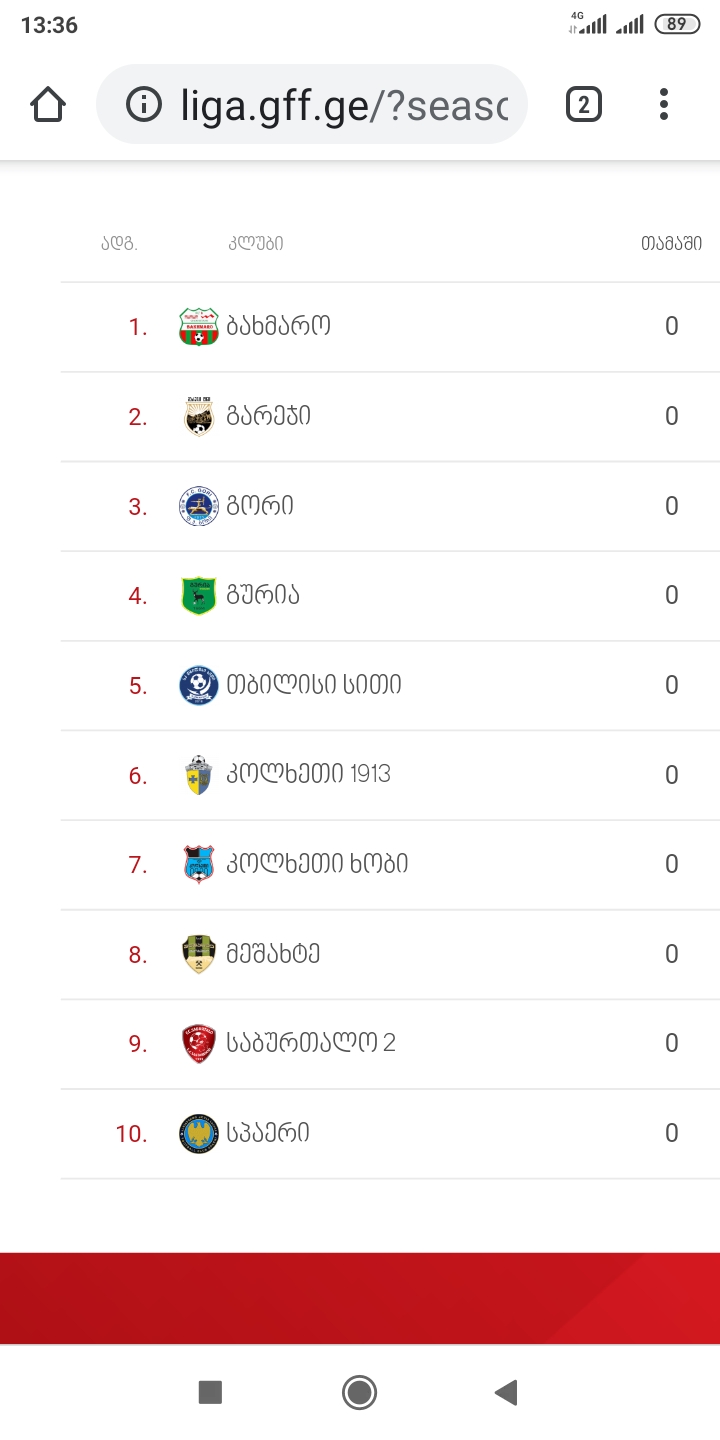The width and height of the screenshot is (720, 1440).
Task: Show recent apps with the square button
Action: [x=210, y=1392]
